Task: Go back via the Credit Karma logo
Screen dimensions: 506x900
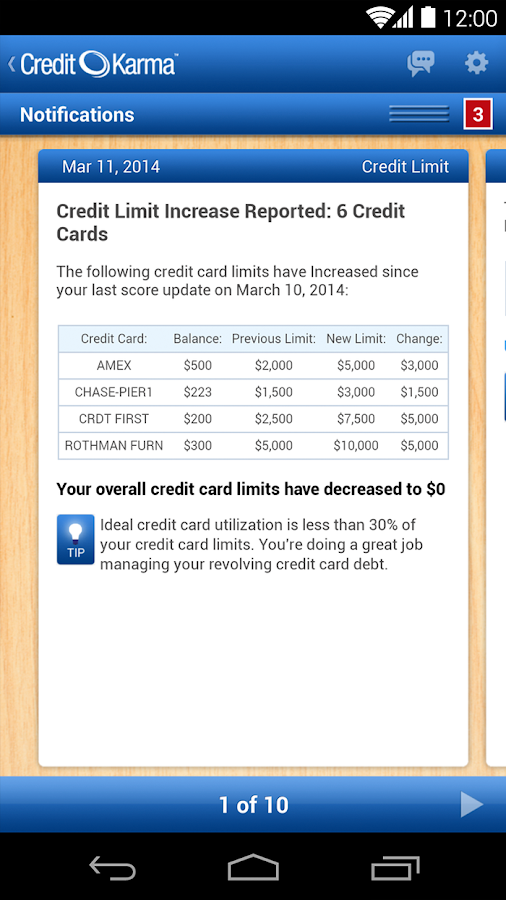Action: tap(93, 64)
